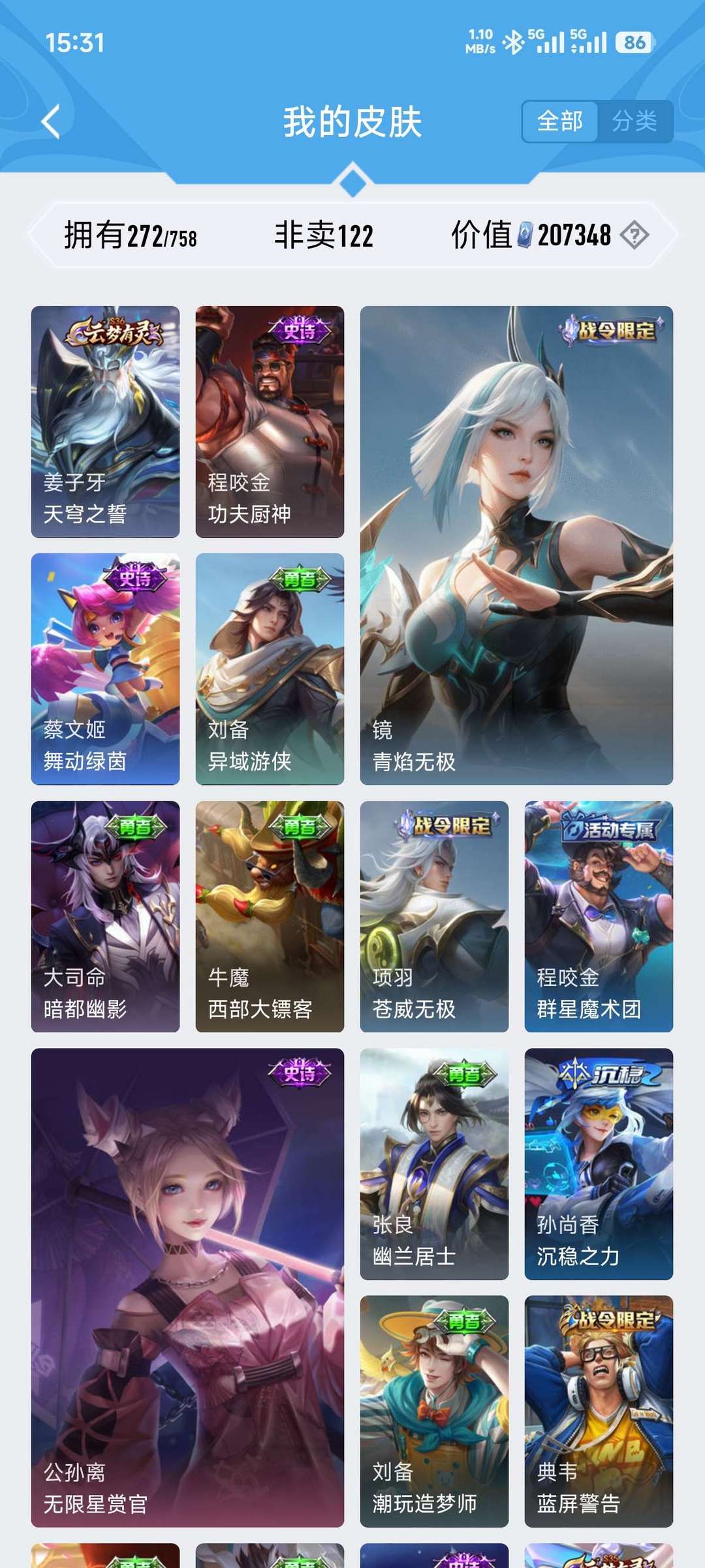705x1568 pixels.
Task: Select the 全部 tab
Action: point(559,121)
